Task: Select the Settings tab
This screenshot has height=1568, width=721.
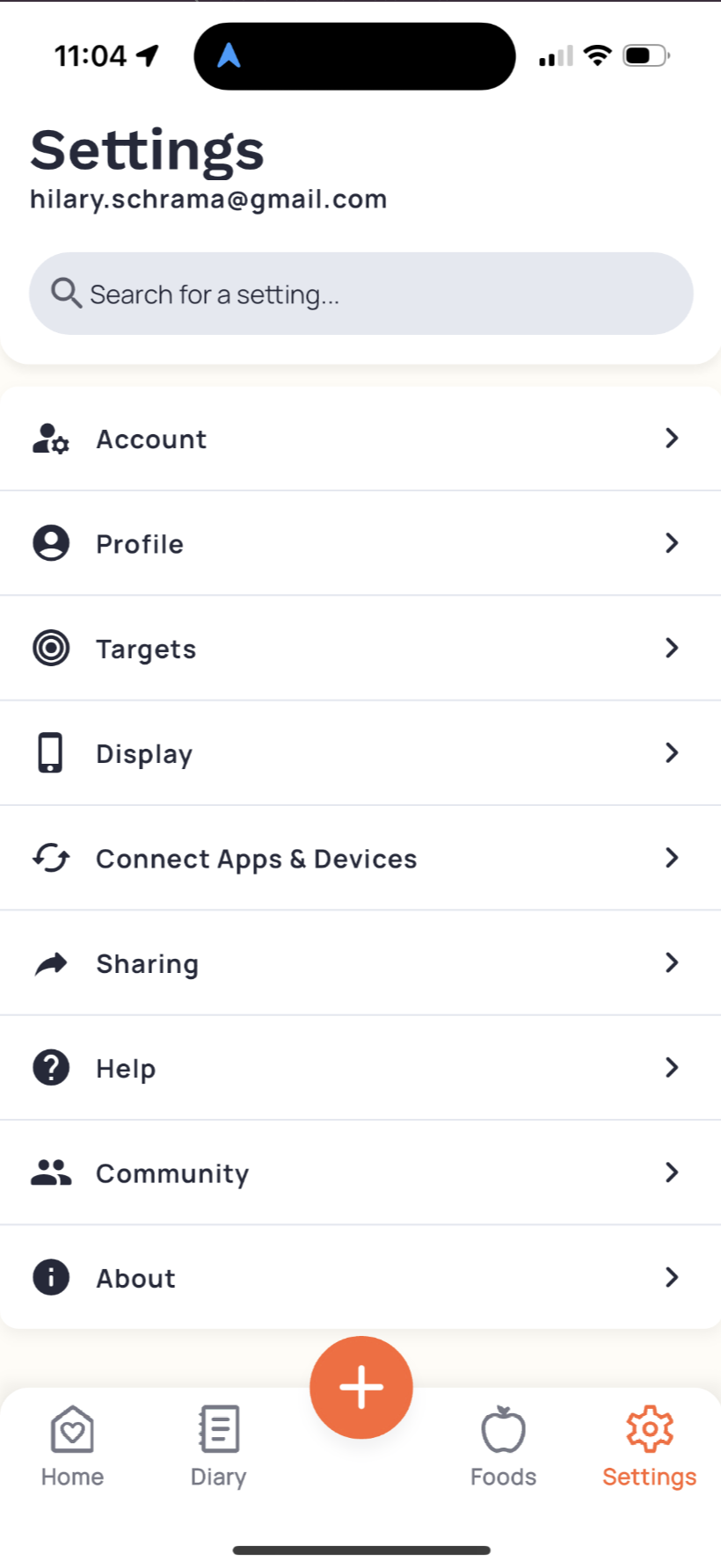Action: [650, 1446]
